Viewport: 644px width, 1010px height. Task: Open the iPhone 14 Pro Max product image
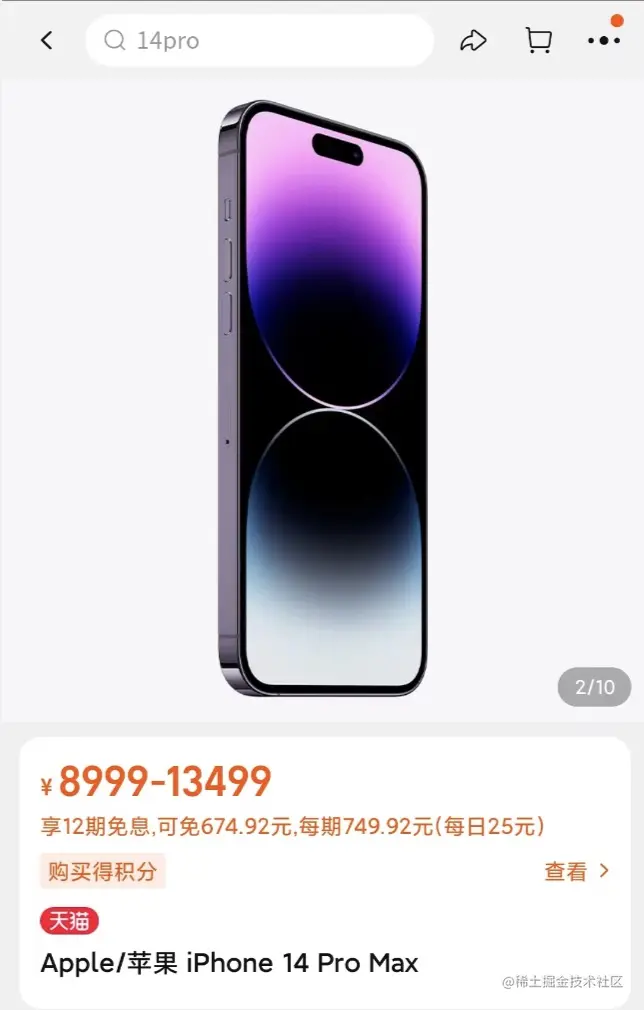pyautogui.click(x=322, y=400)
